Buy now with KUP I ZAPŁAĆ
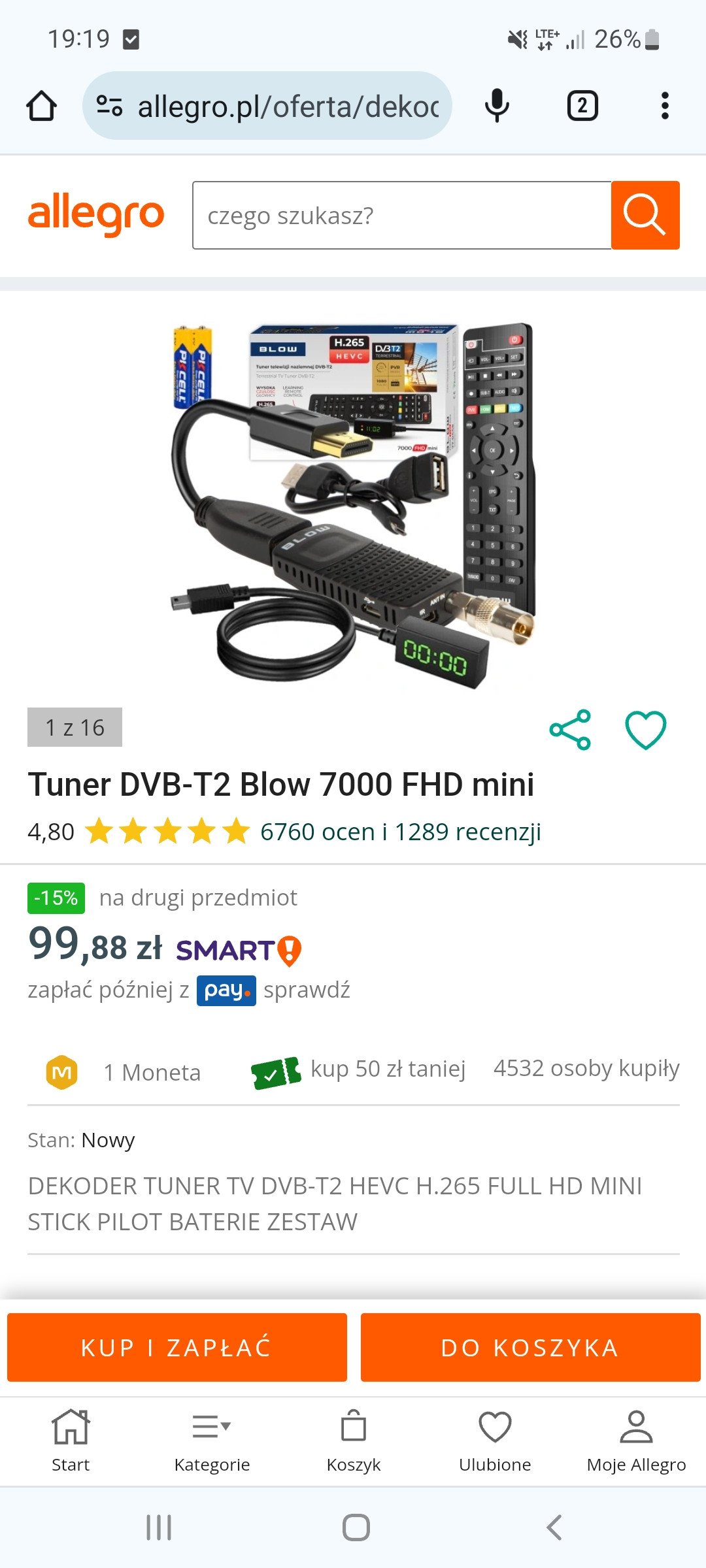This screenshot has width=706, height=1568. click(x=176, y=1347)
